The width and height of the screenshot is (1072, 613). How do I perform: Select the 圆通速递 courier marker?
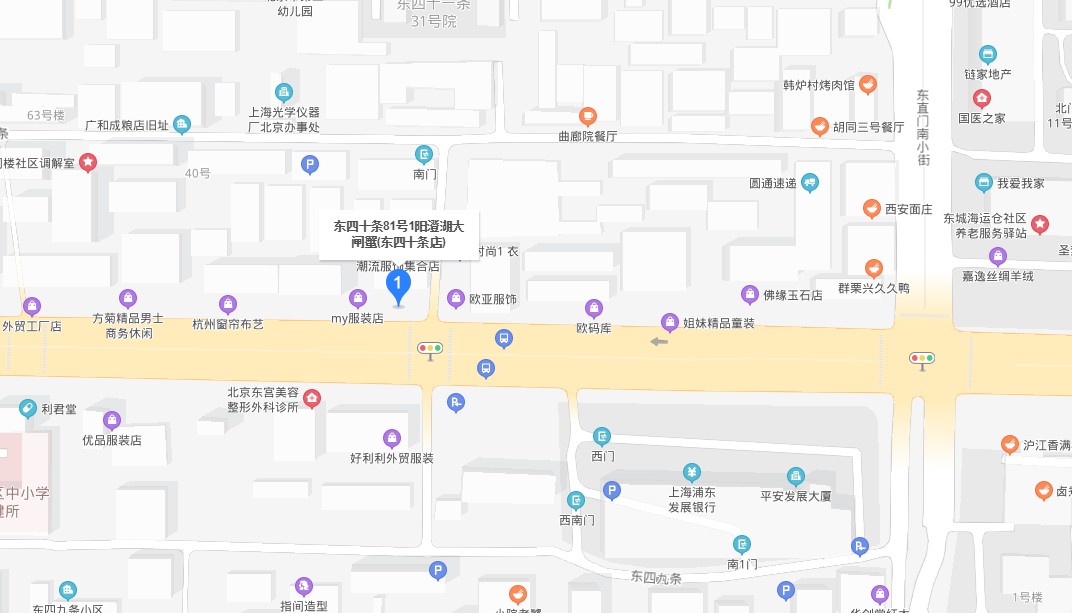[x=810, y=183]
